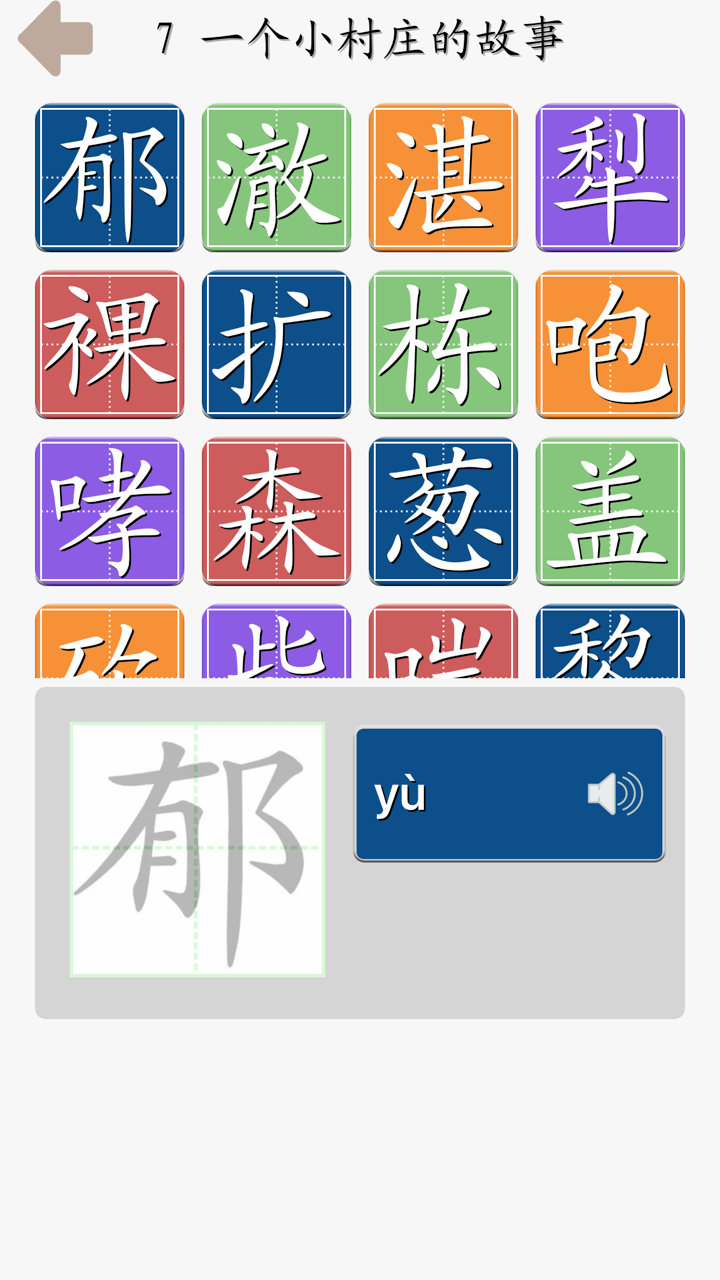
Task: Click the handwriting practice box showing 郁
Action: [x=196, y=848]
